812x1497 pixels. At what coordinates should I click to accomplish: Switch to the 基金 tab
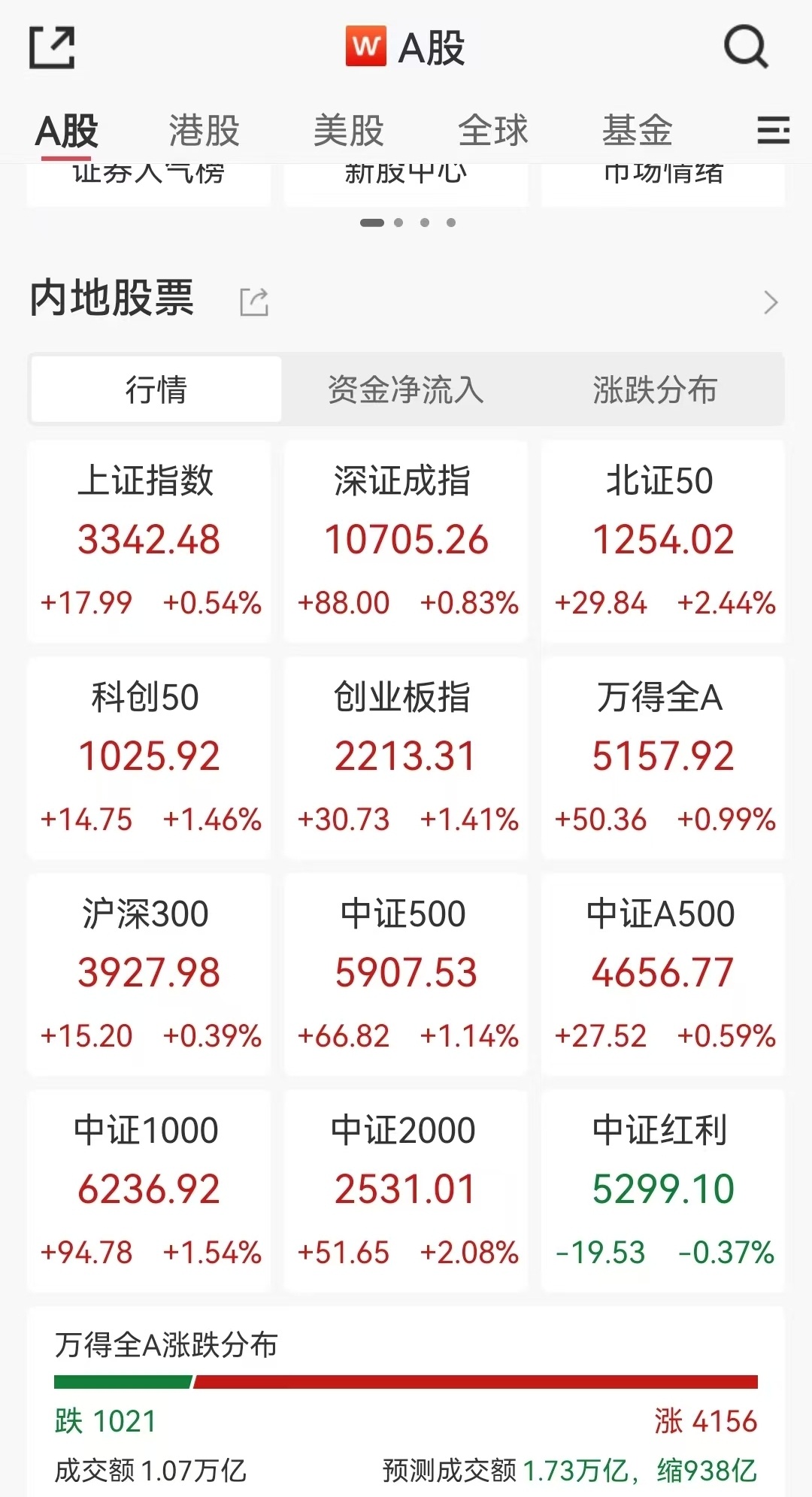pos(637,131)
